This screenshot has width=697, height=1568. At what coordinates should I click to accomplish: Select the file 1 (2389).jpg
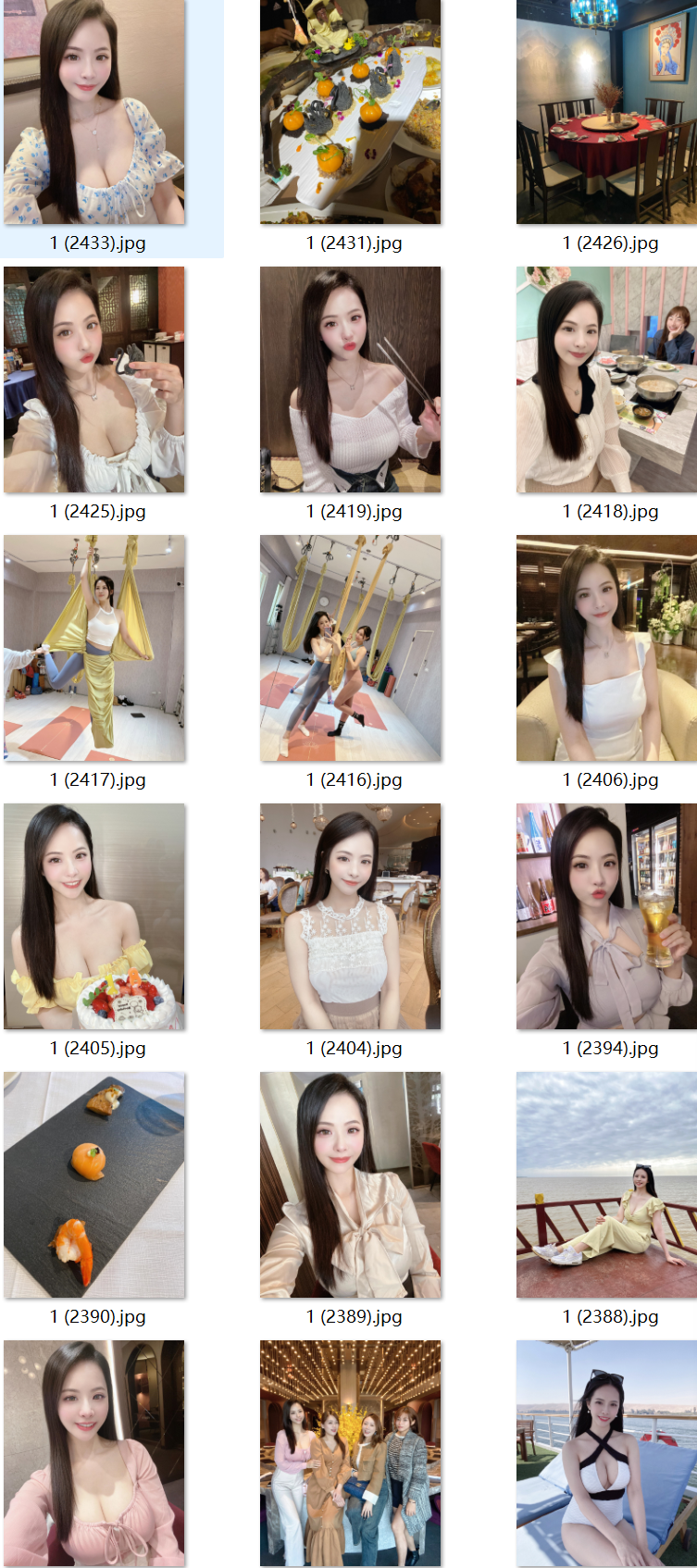(x=351, y=1185)
